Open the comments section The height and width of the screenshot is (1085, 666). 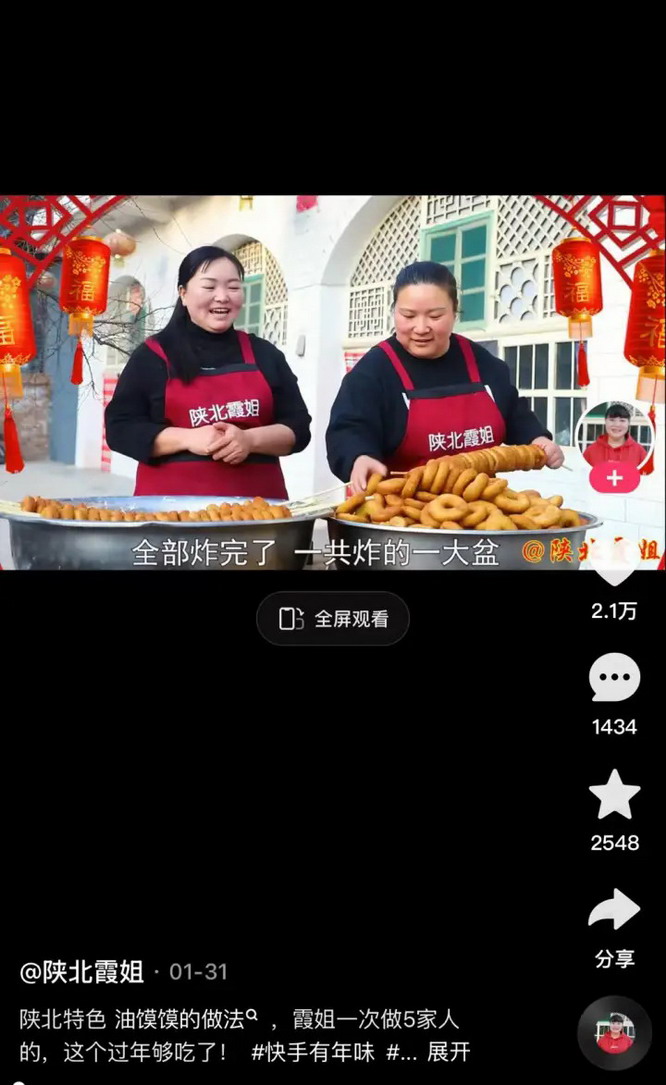click(614, 680)
